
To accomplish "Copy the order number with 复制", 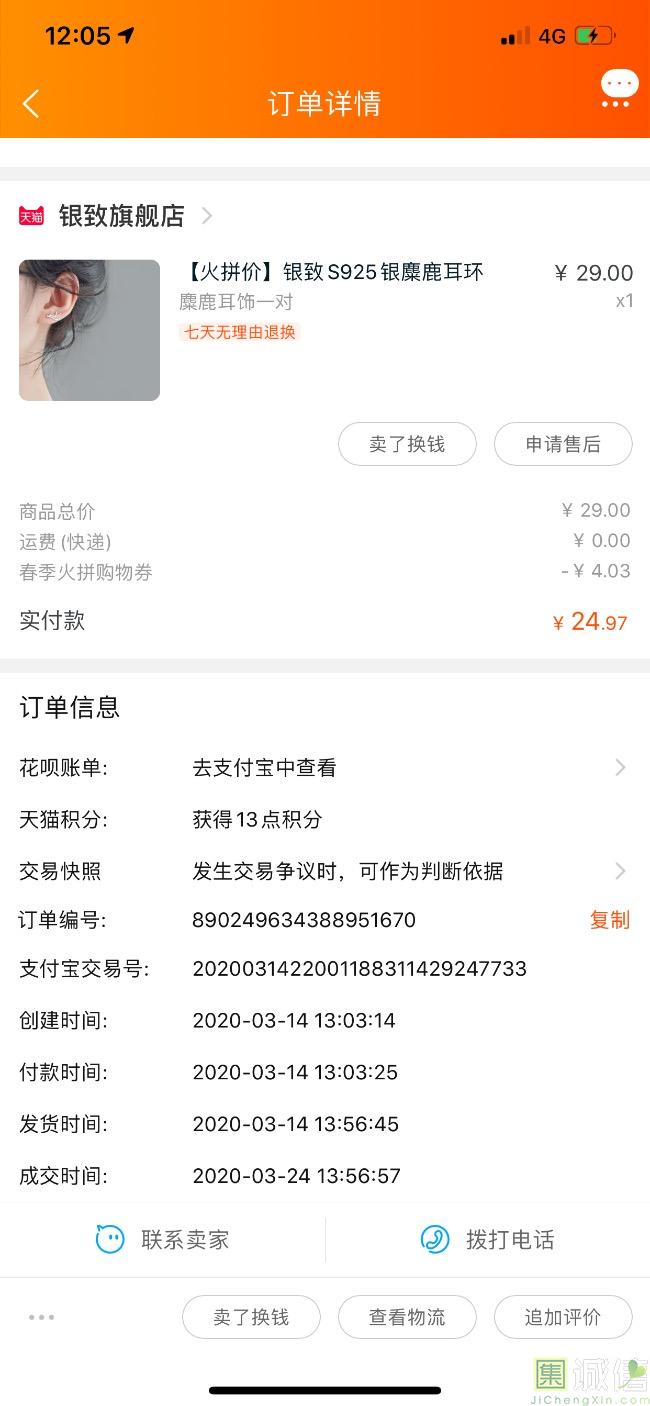I will (610, 920).
